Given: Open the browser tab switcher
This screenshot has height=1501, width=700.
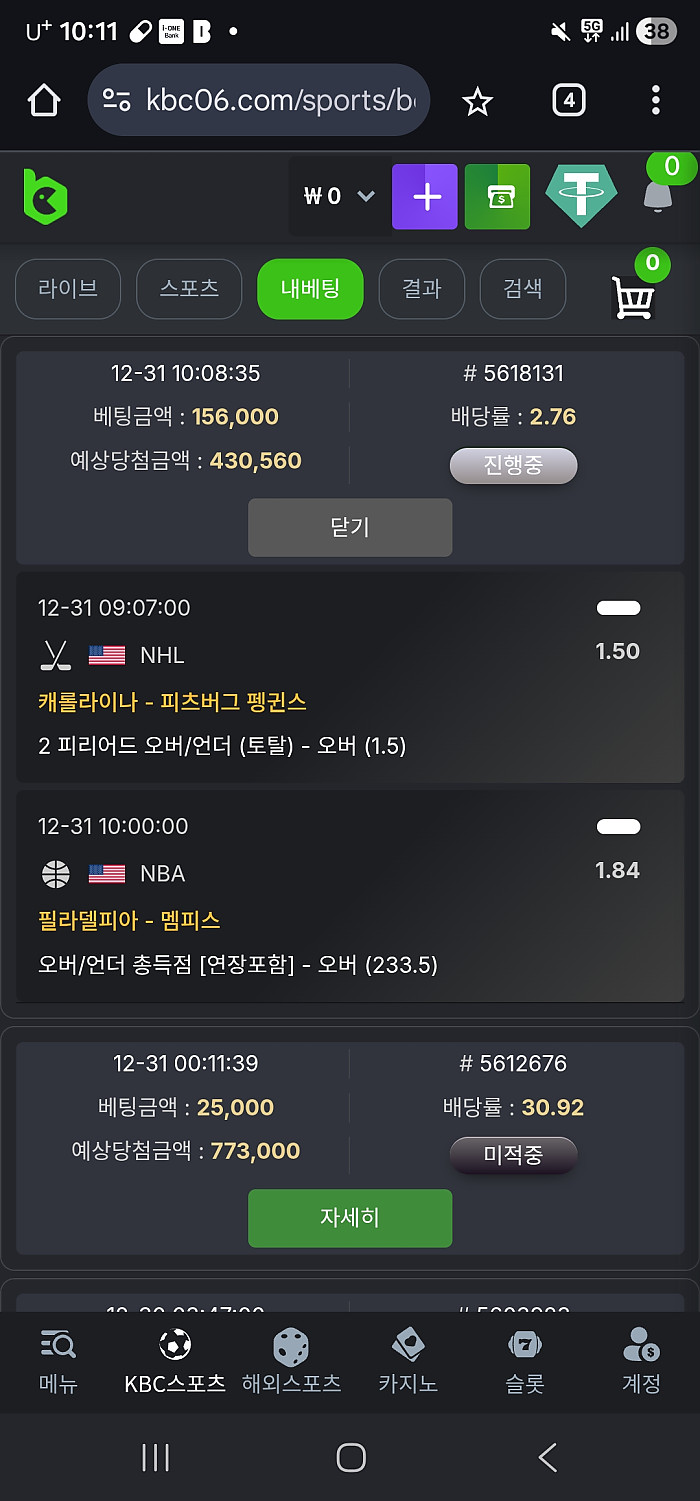Looking at the screenshot, I should [568, 100].
